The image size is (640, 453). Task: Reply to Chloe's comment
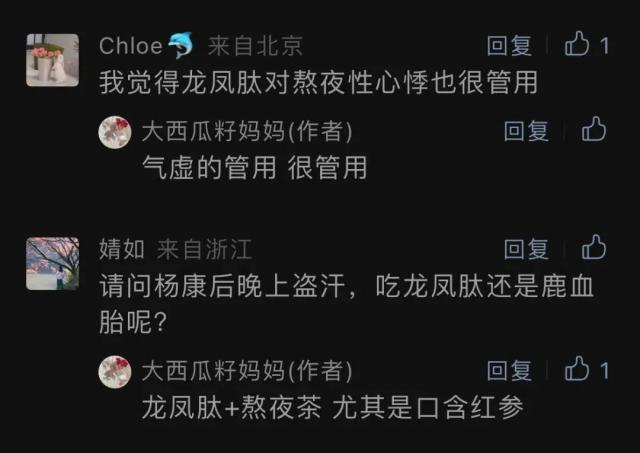pos(509,46)
